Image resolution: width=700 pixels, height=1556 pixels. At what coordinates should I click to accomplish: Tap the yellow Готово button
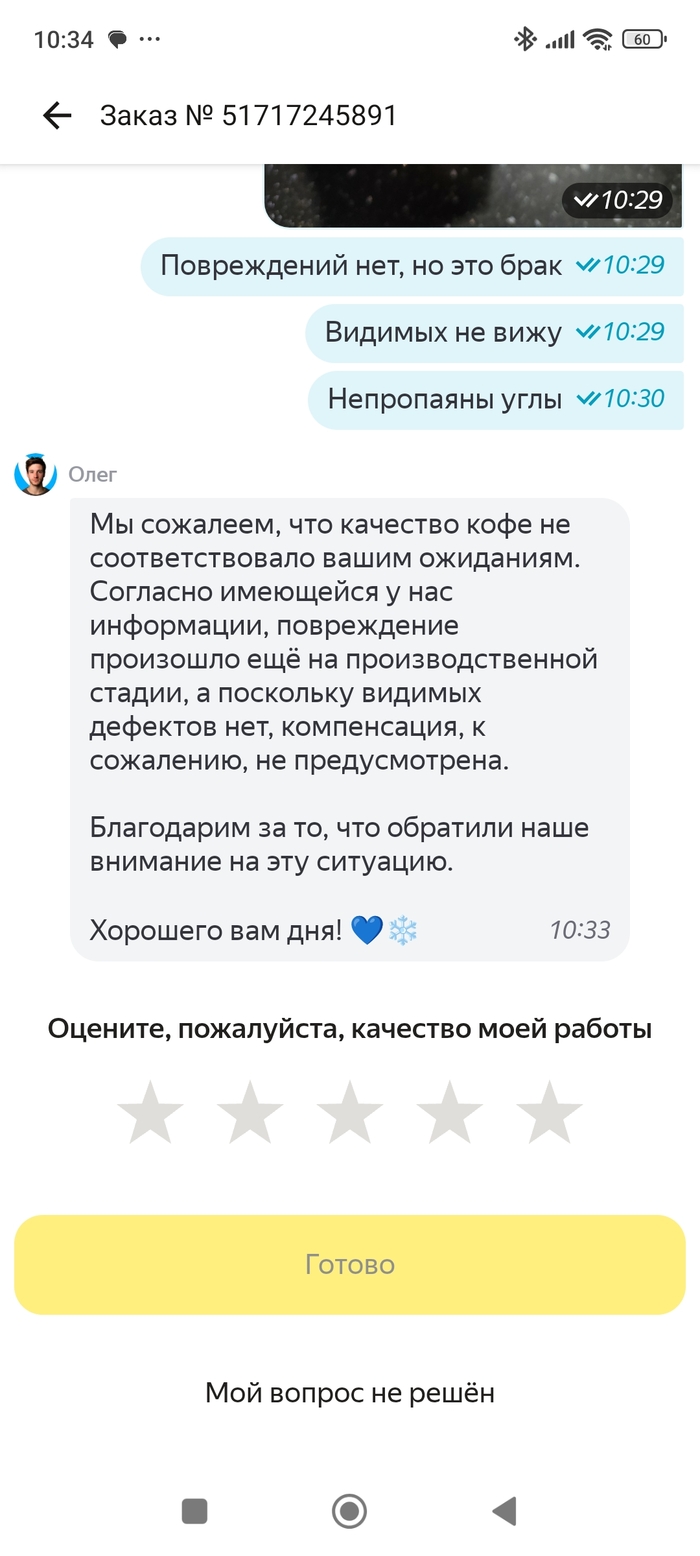pyautogui.click(x=350, y=1265)
